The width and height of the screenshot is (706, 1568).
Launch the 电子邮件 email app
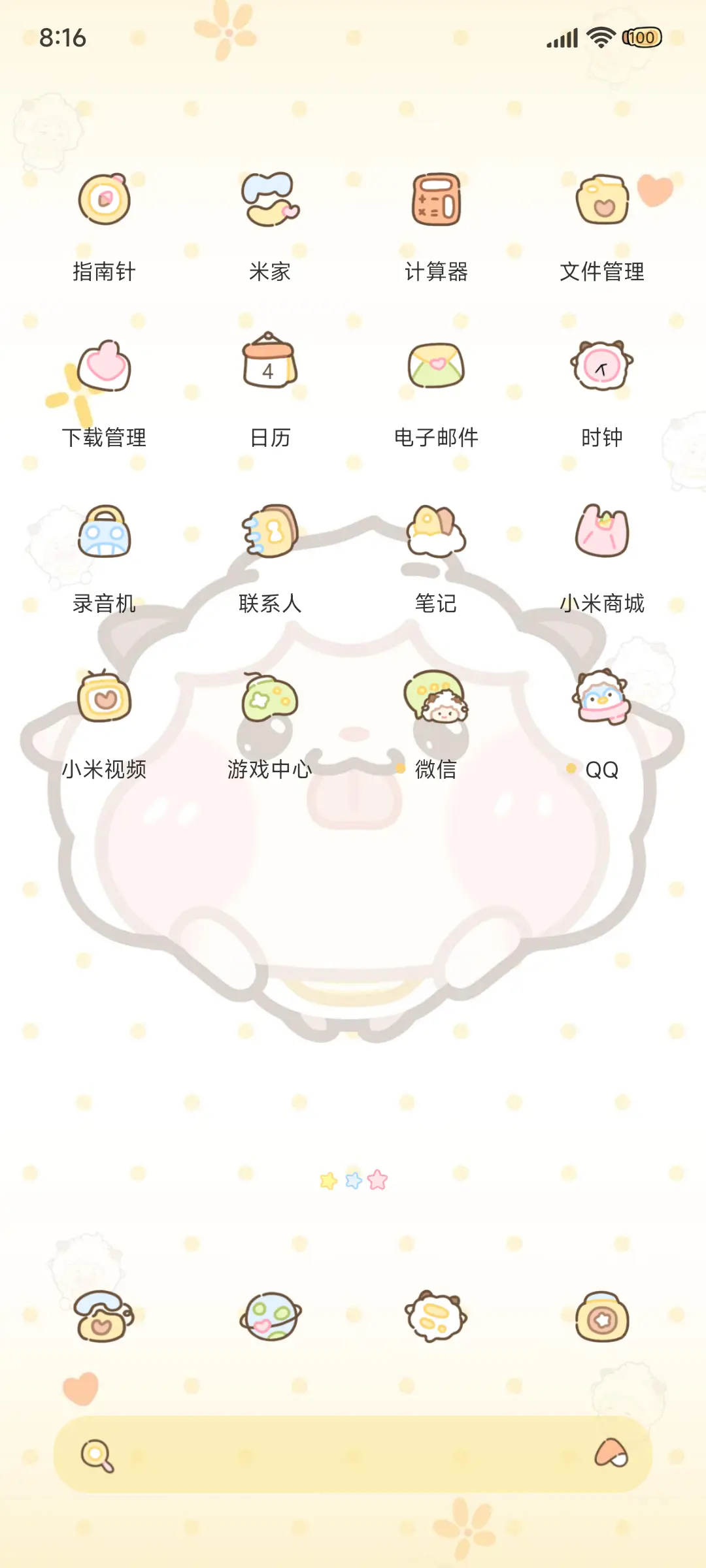[x=436, y=366]
